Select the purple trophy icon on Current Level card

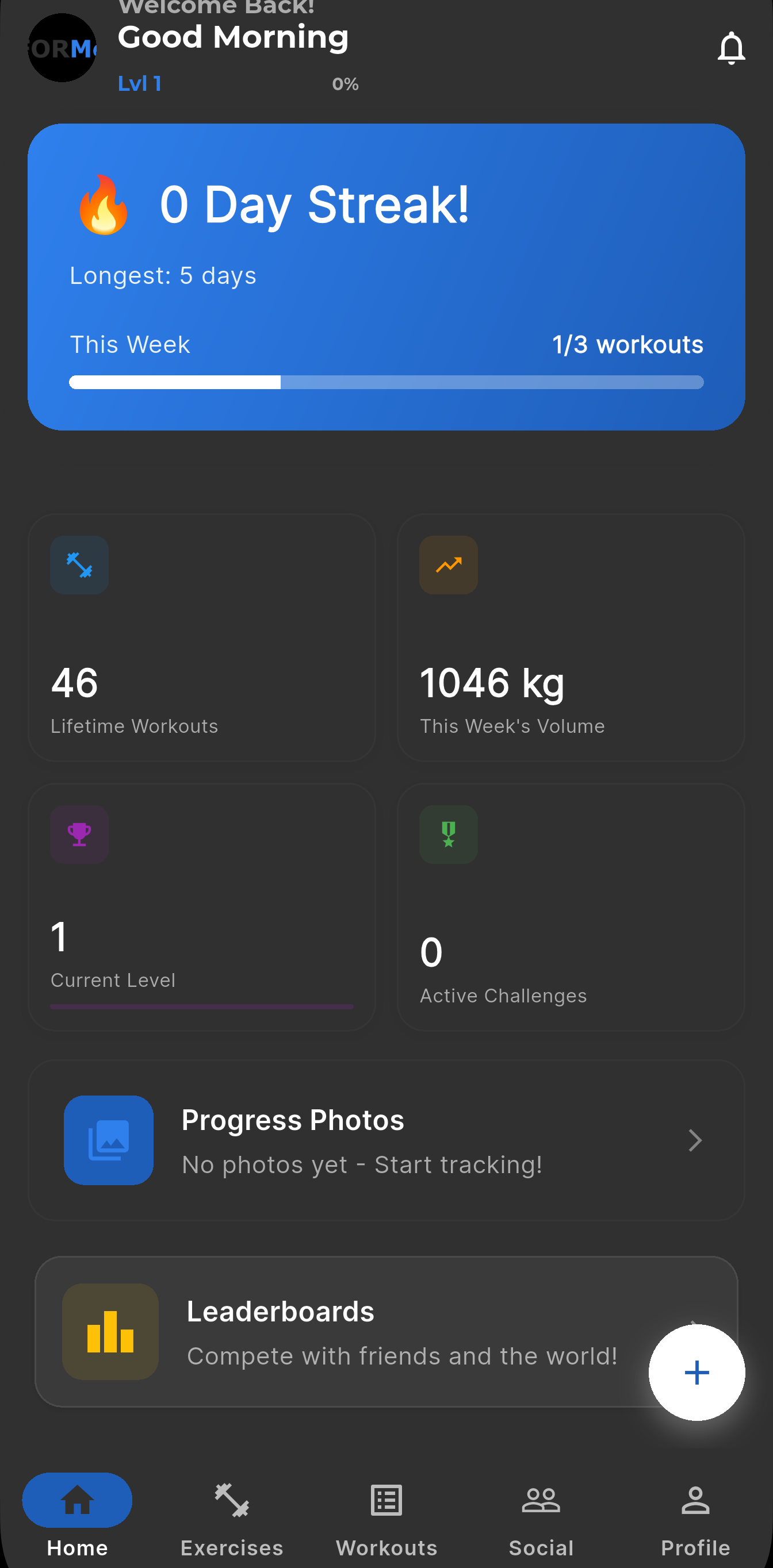pyautogui.click(x=79, y=835)
